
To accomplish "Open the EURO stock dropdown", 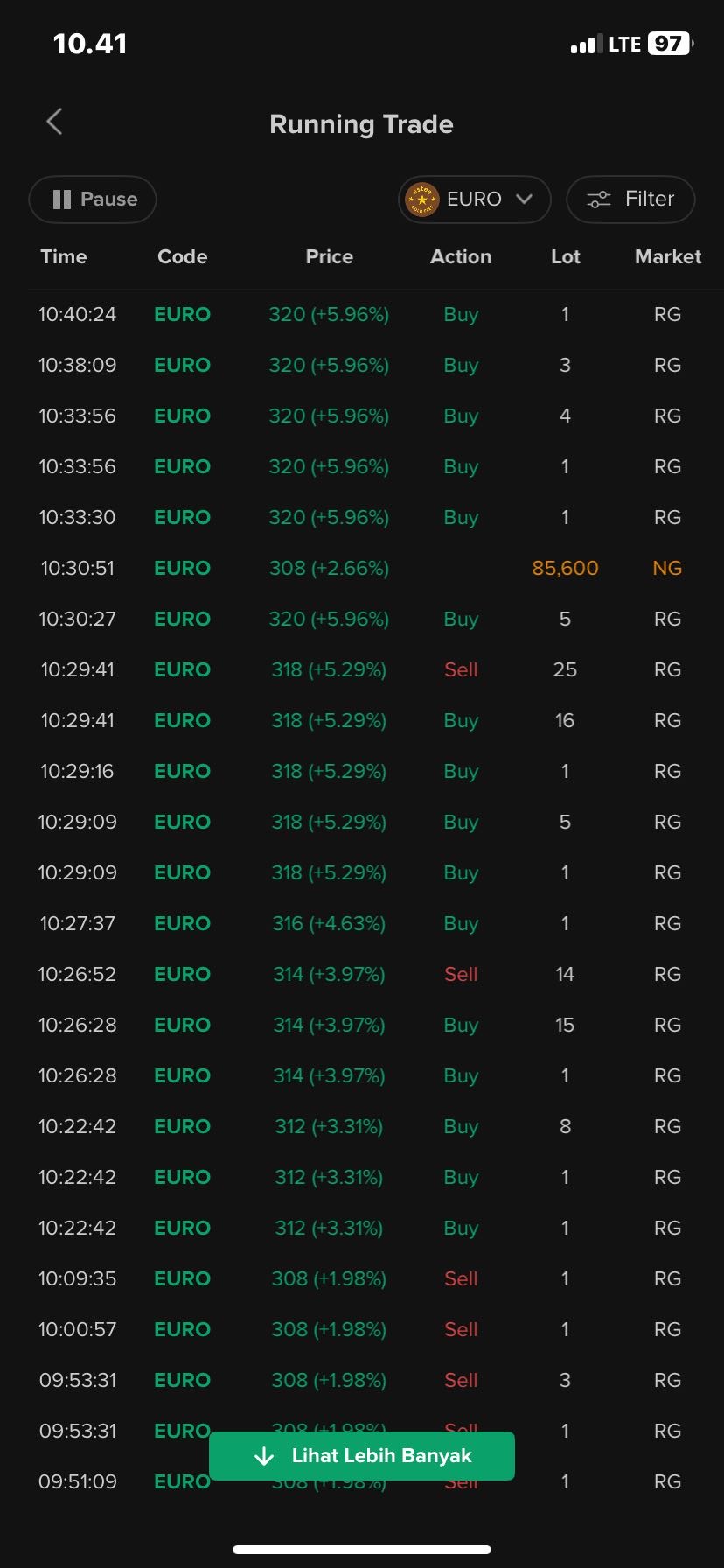I will click(x=474, y=199).
